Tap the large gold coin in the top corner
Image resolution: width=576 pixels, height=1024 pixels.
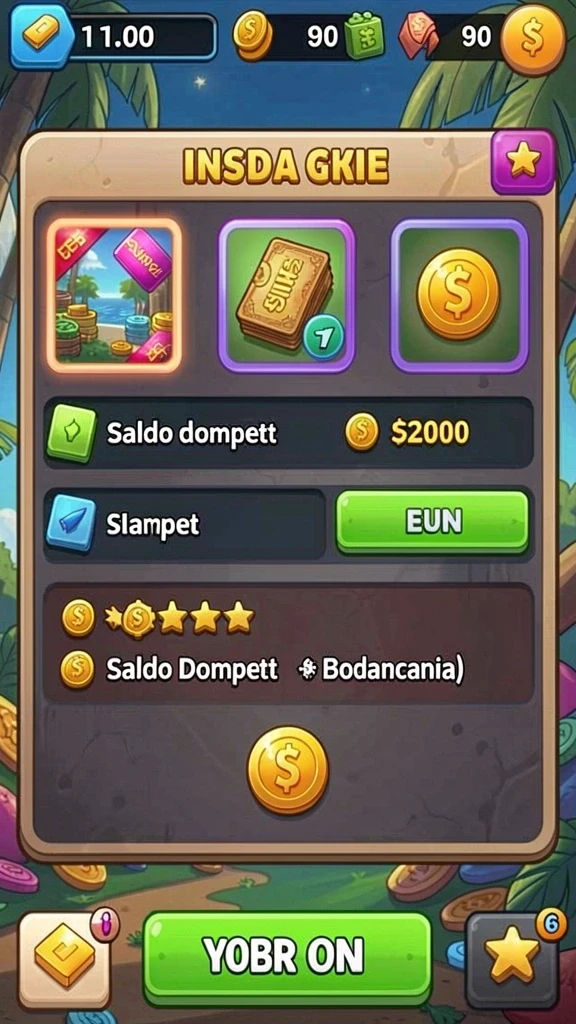point(533,40)
